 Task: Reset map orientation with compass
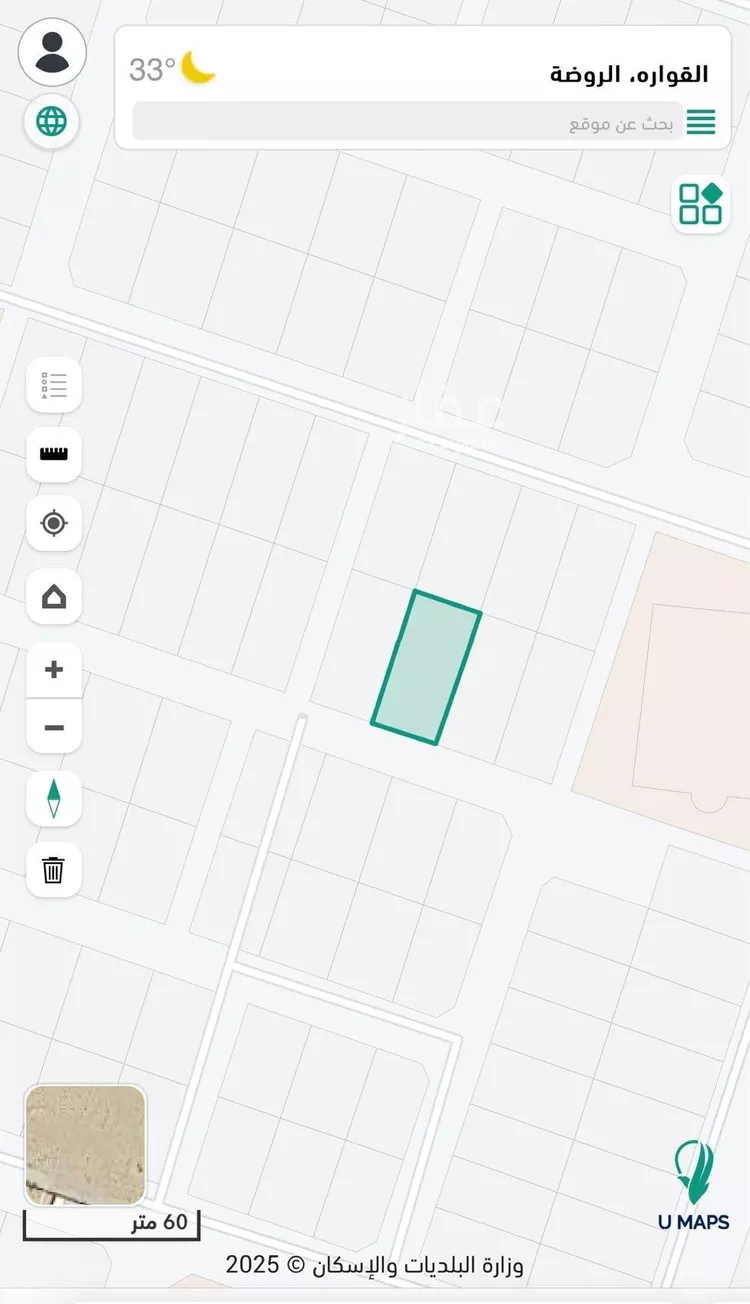(54, 798)
